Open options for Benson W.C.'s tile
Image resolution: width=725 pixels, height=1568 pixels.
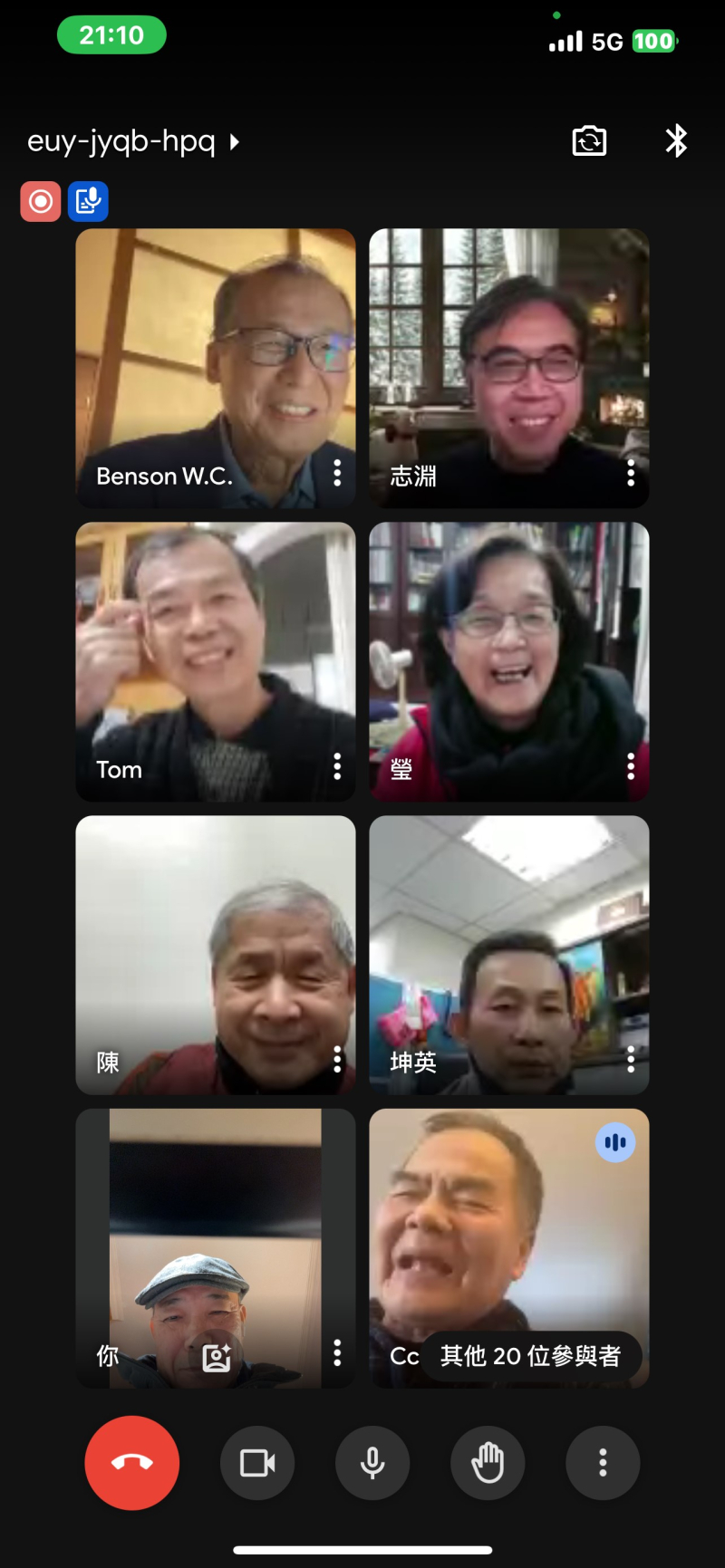point(337,473)
